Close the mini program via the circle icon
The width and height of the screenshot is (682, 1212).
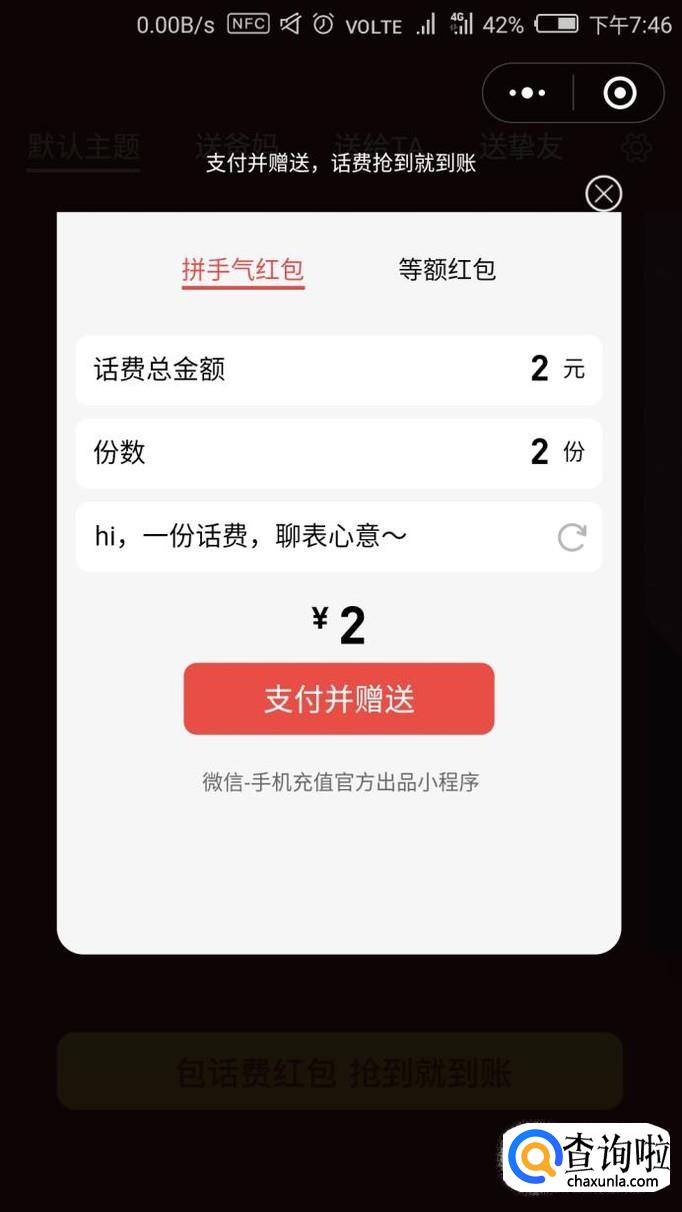pos(619,94)
